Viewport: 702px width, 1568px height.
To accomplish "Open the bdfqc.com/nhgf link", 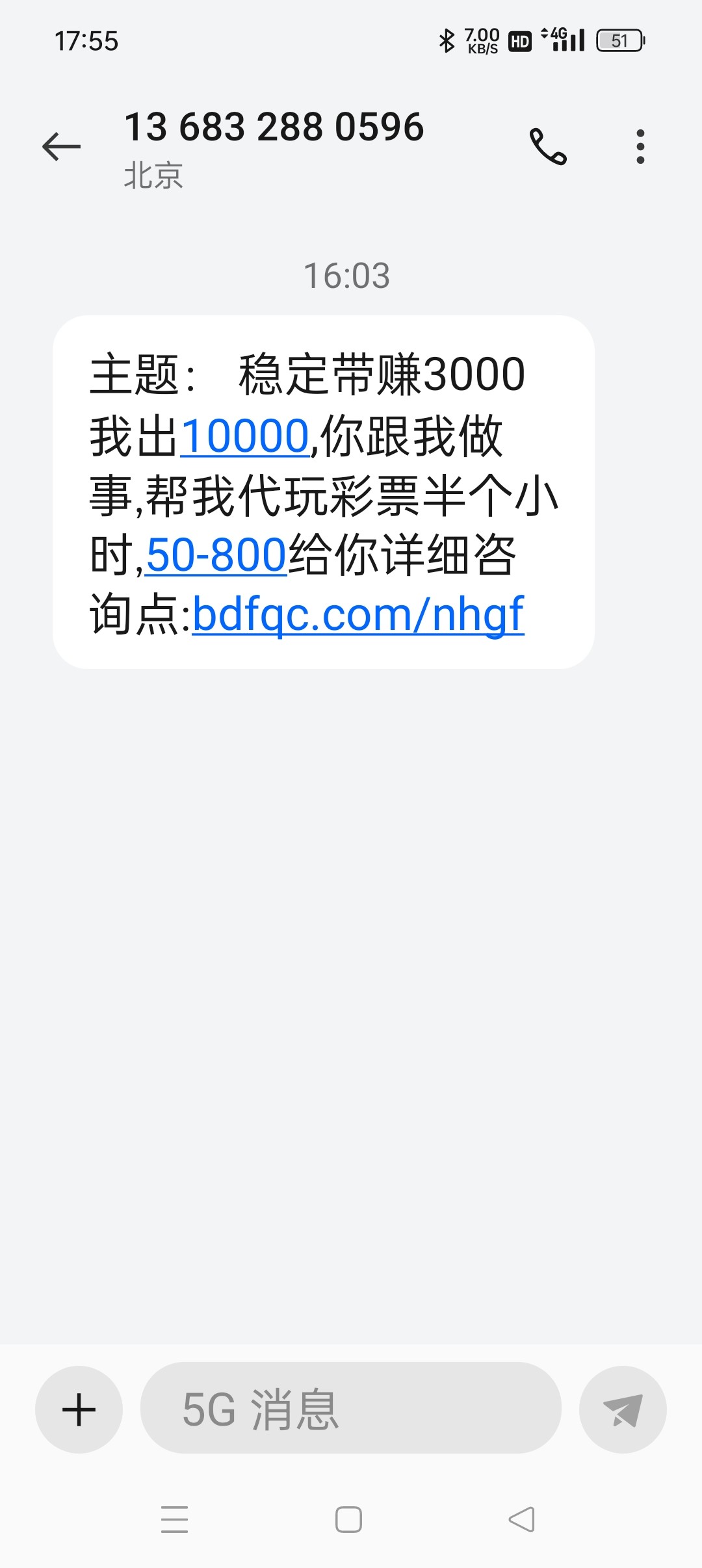I will (358, 614).
